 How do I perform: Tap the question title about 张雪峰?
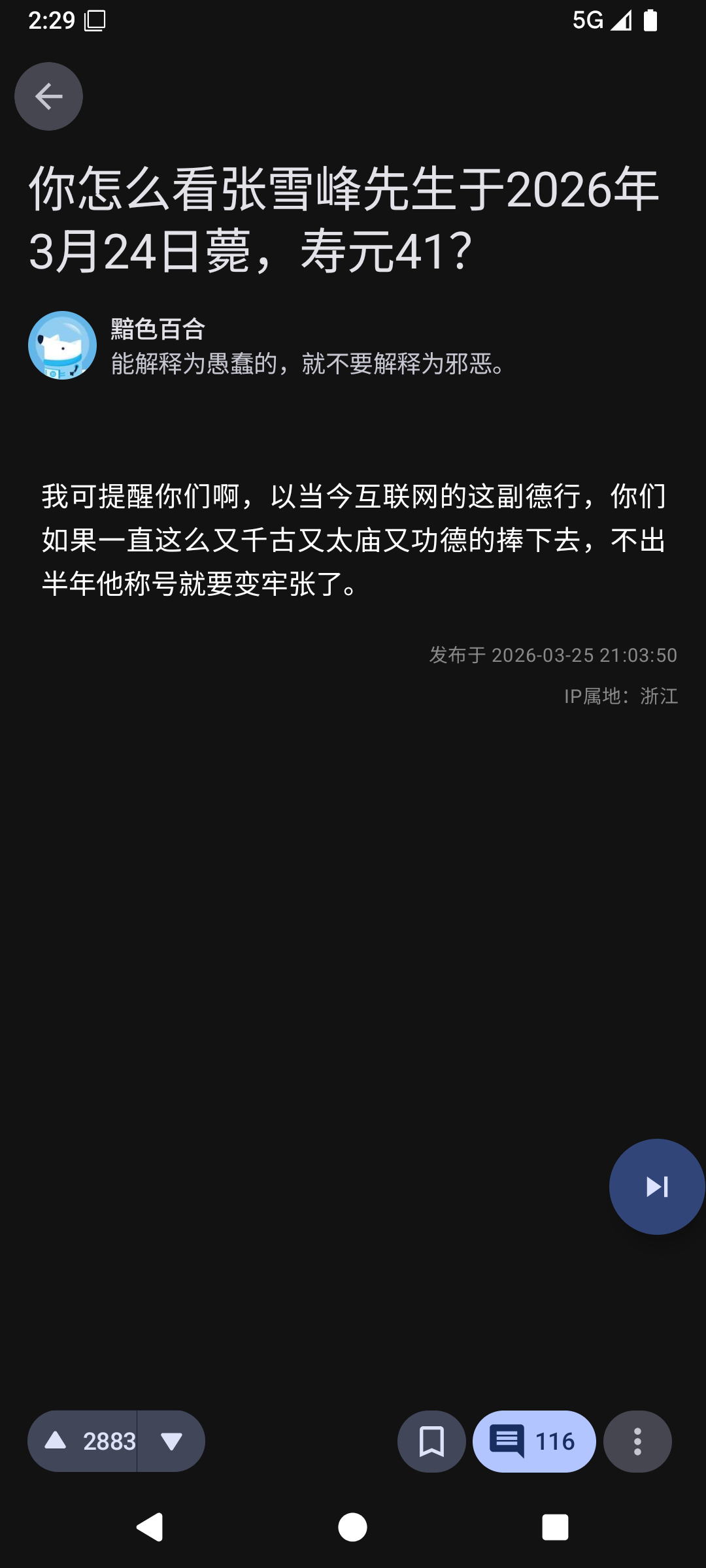pyautogui.click(x=340, y=219)
